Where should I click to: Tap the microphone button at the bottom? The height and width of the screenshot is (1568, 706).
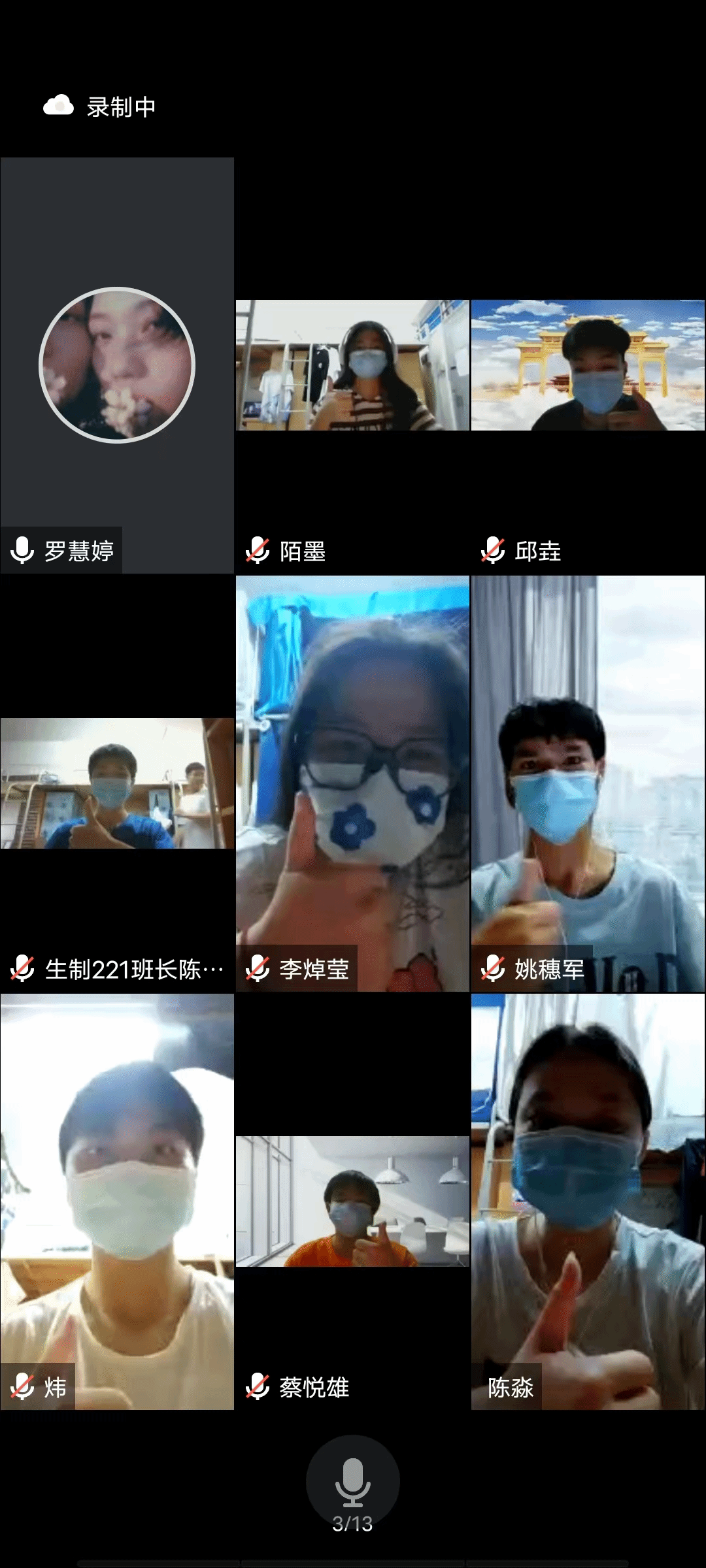pos(352,1482)
